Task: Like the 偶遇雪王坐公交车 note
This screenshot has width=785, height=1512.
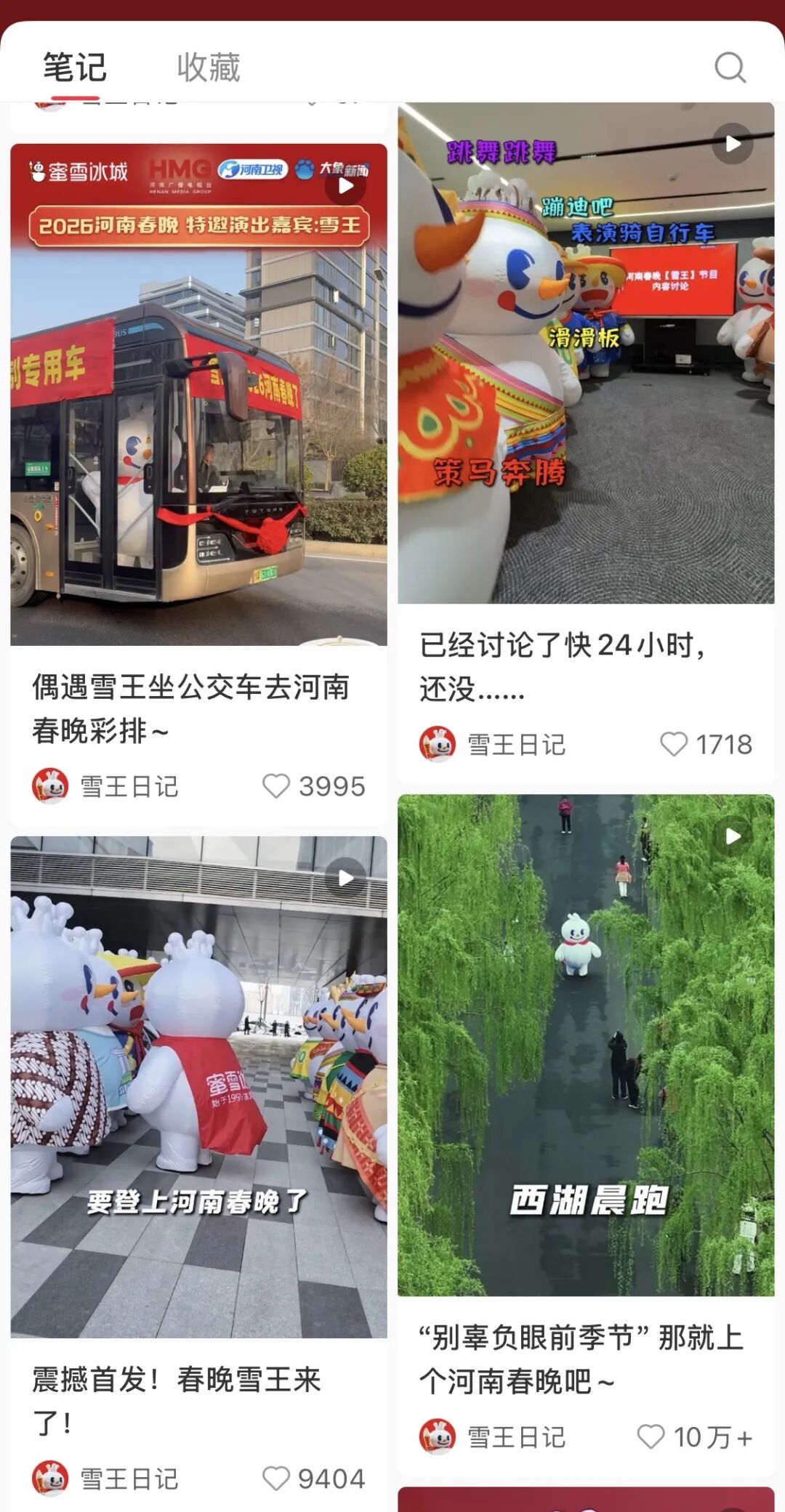Action: 277,786
